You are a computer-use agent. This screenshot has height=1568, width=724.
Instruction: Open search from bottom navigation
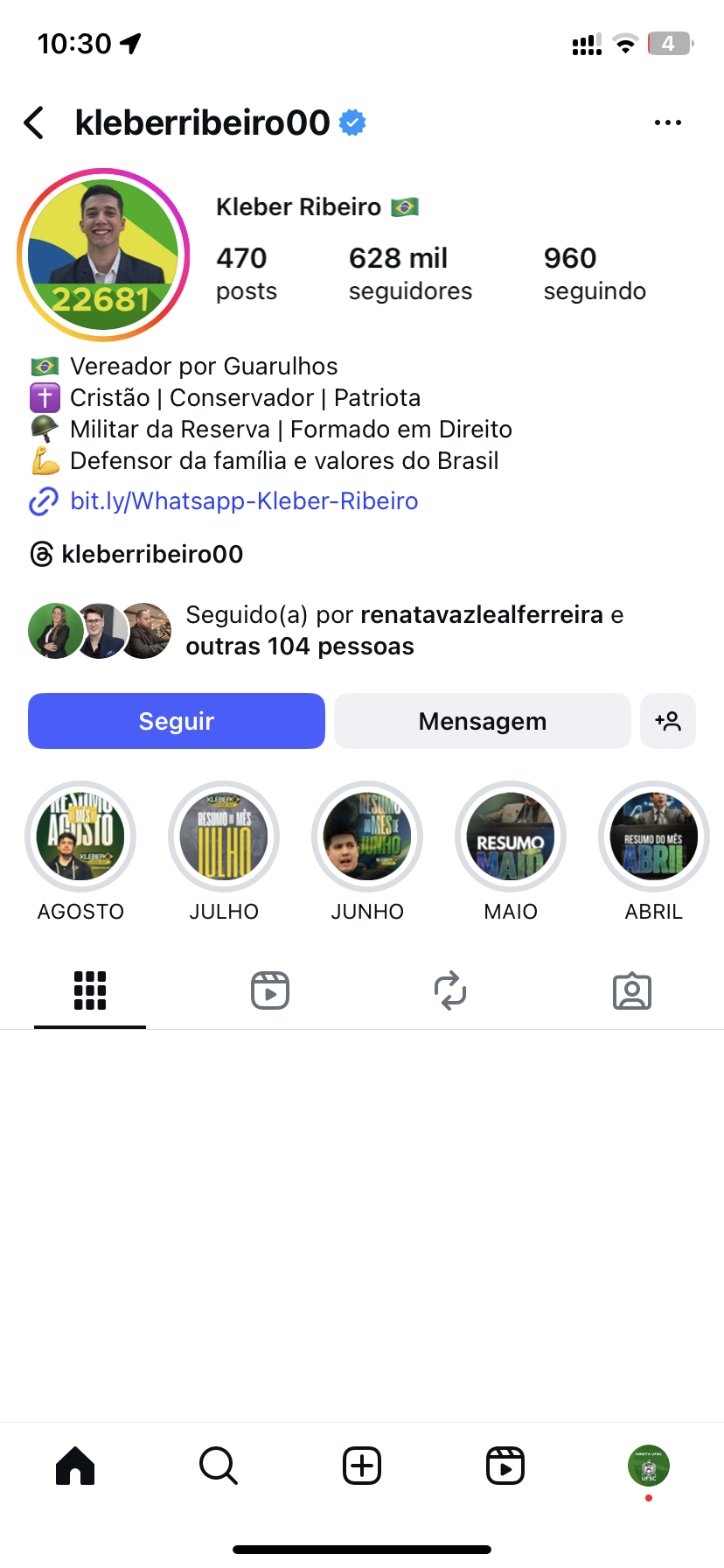(x=219, y=1466)
